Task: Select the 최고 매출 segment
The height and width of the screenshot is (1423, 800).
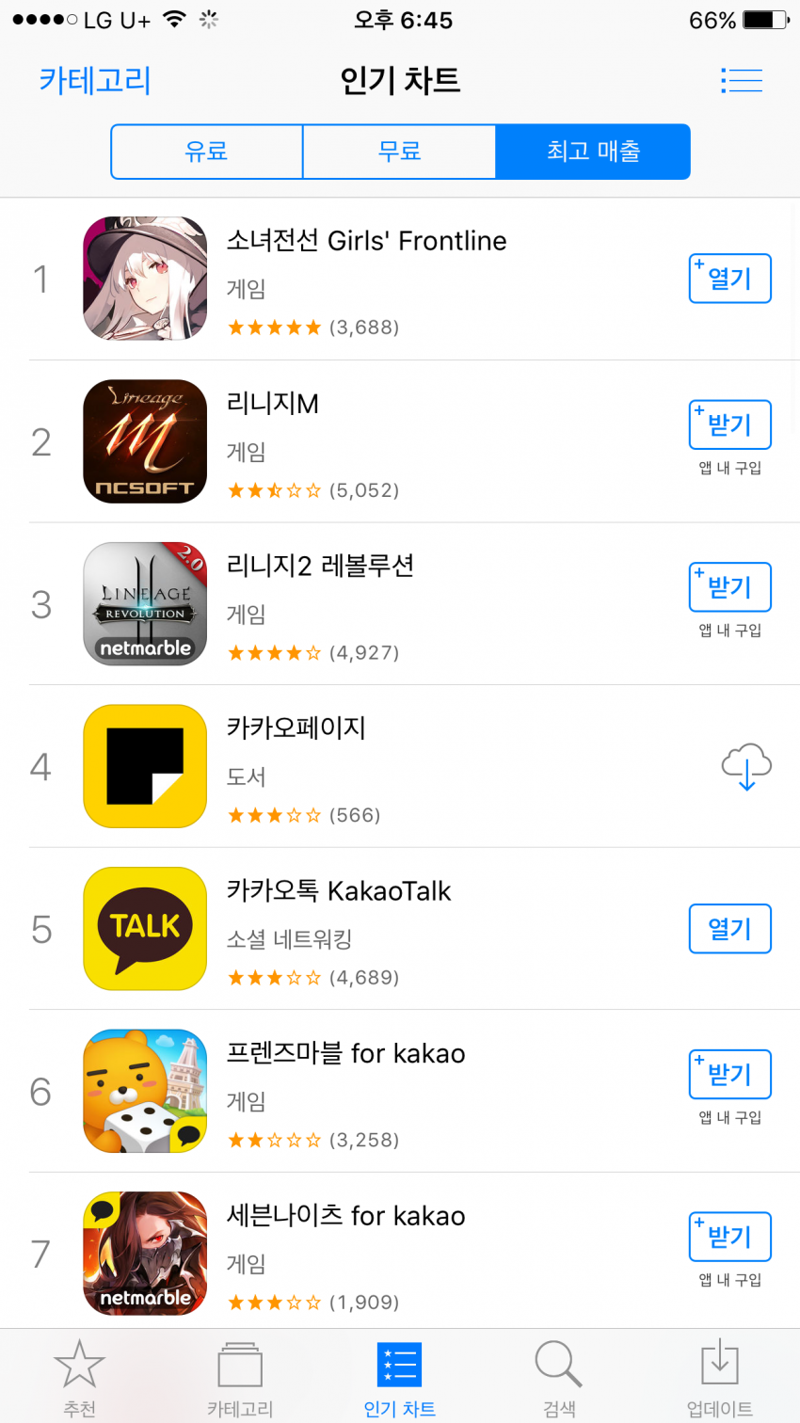Action: pos(593,152)
